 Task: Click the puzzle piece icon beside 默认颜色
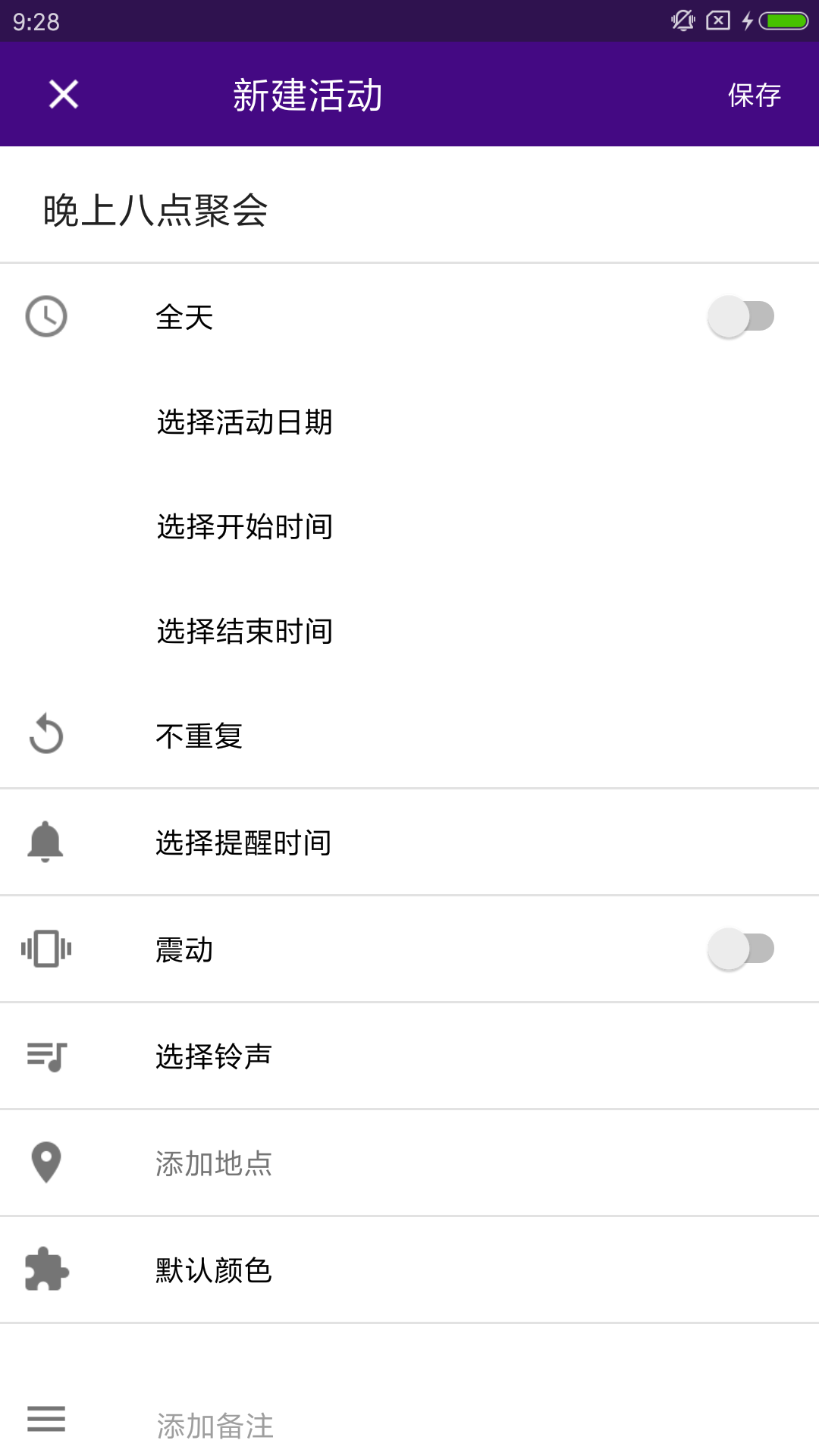(x=45, y=1270)
